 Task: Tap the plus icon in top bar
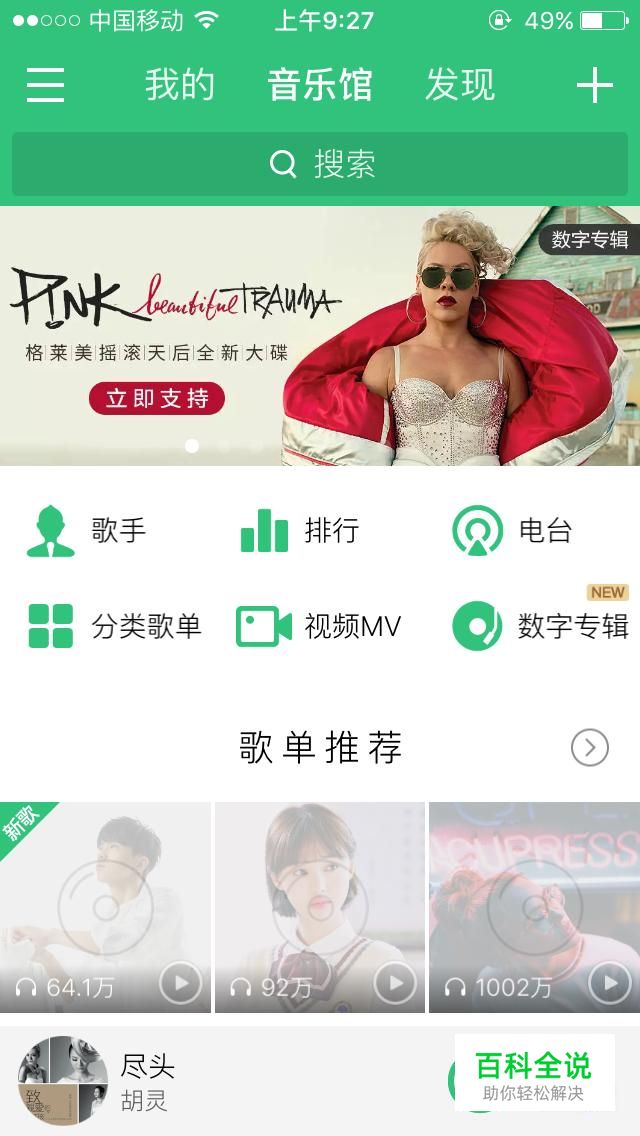pyautogui.click(x=594, y=86)
